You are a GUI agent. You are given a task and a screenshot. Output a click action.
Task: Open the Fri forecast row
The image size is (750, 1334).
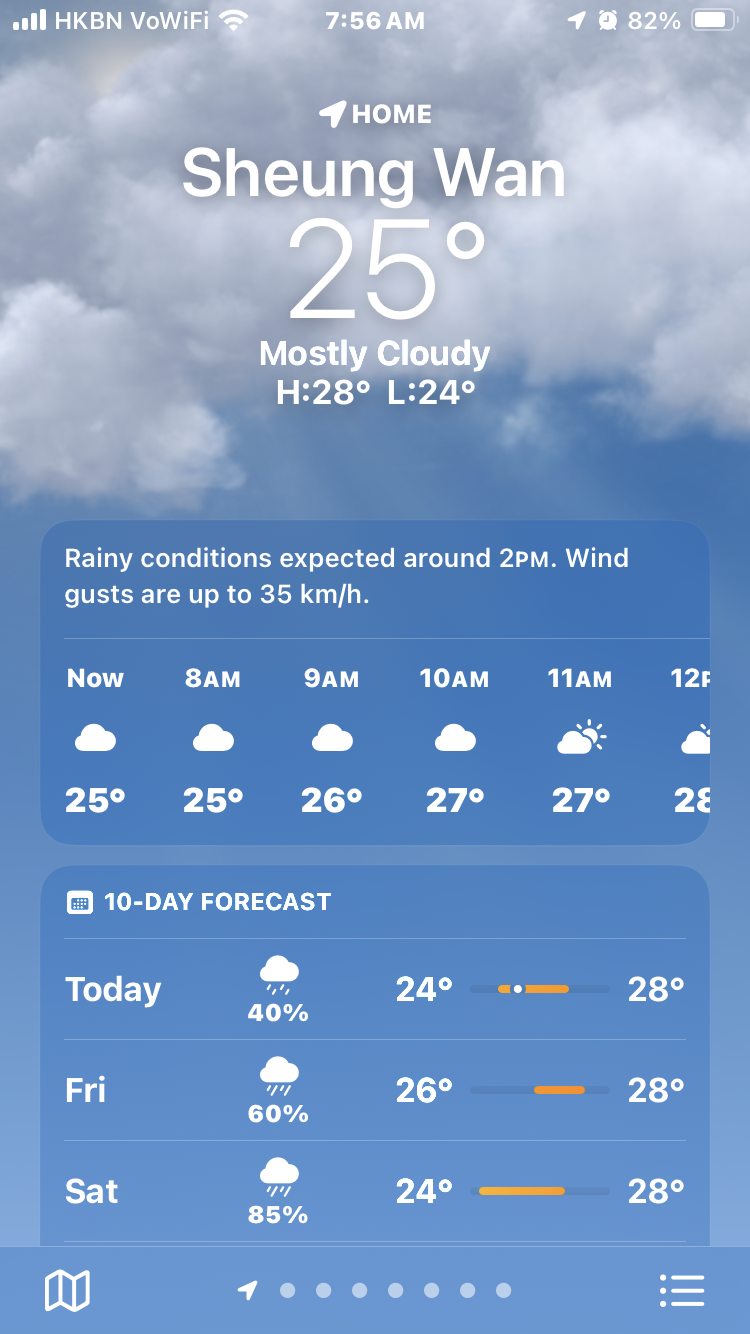[x=375, y=1090]
